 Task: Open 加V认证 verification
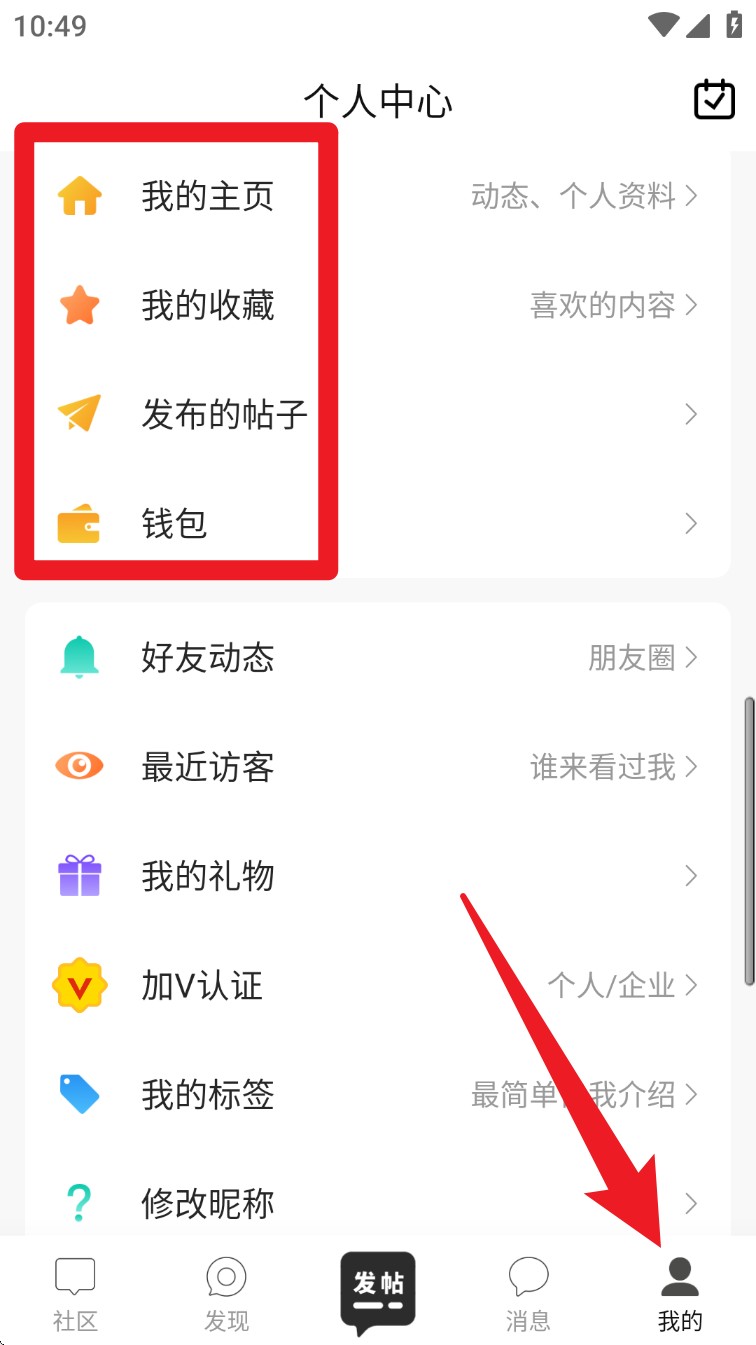point(377,986)
